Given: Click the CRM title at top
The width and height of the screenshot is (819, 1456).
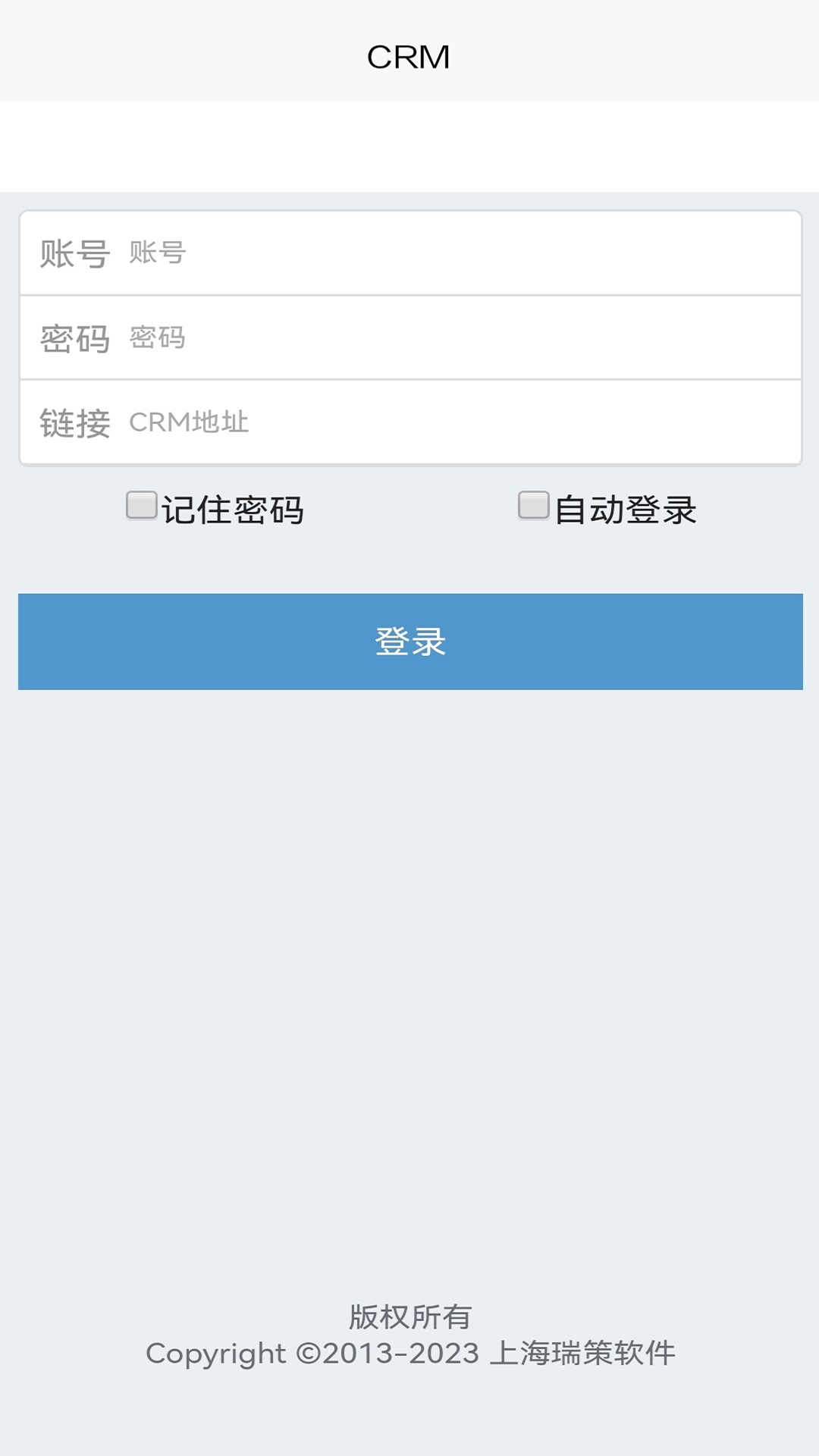Looking at the screenshot, I should click(409, 55).
